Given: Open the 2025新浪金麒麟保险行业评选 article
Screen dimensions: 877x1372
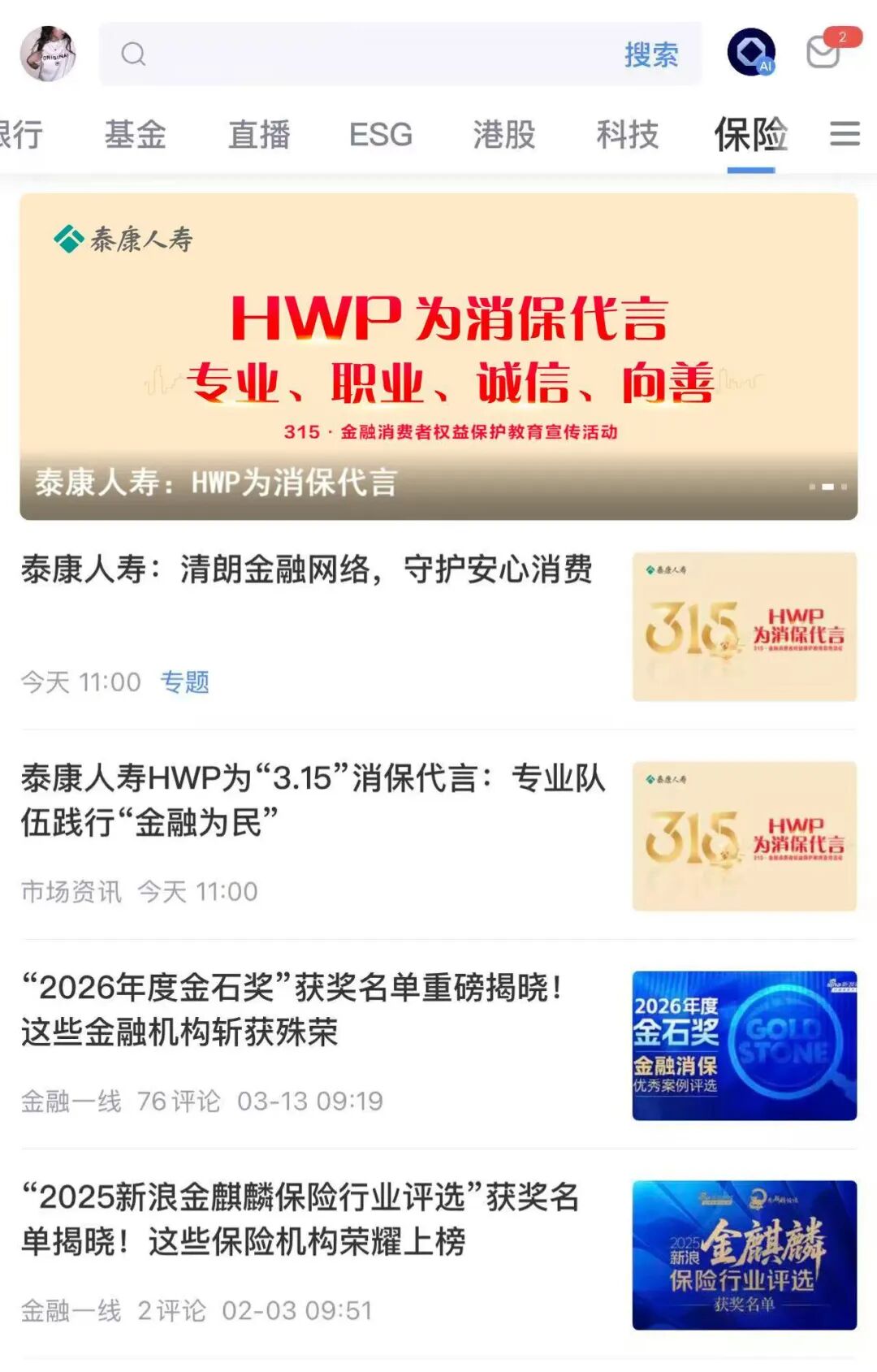Looking at the screenshot, I should tap(300, 1218).
